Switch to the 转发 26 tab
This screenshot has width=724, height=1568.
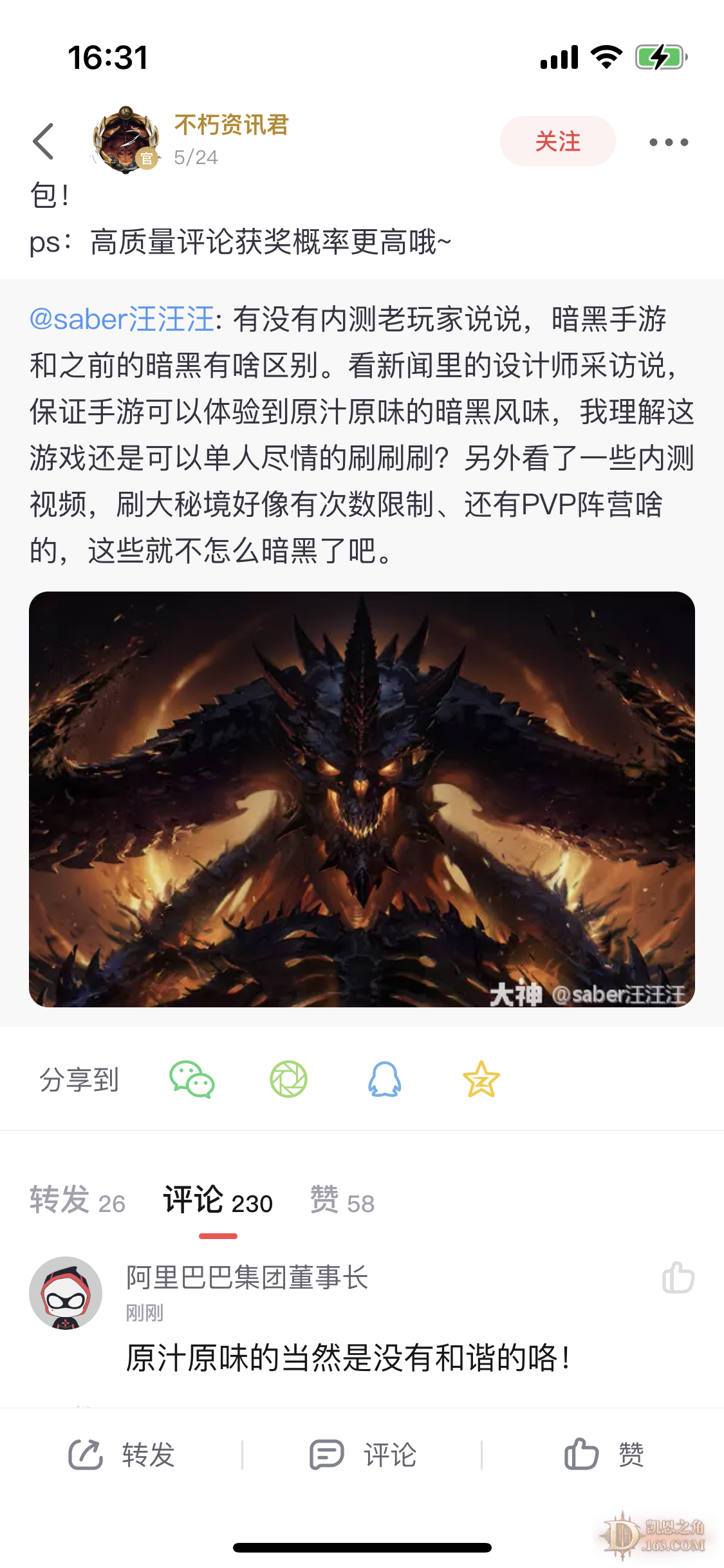(77, 1201)
